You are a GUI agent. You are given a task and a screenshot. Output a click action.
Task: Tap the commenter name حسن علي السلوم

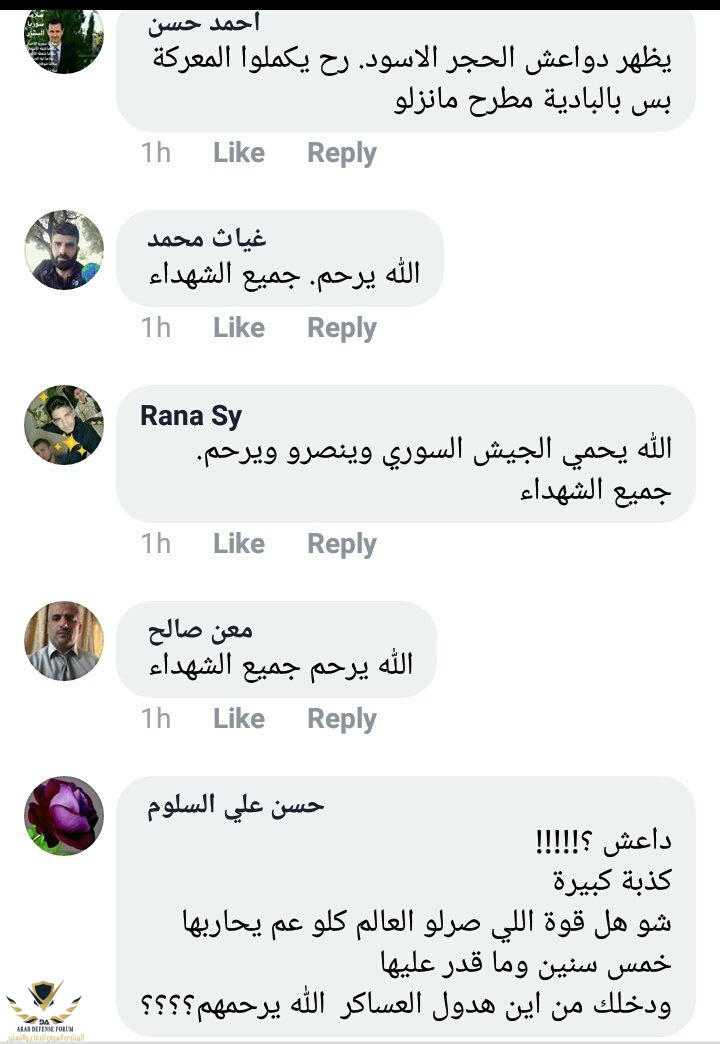point(236,806)
